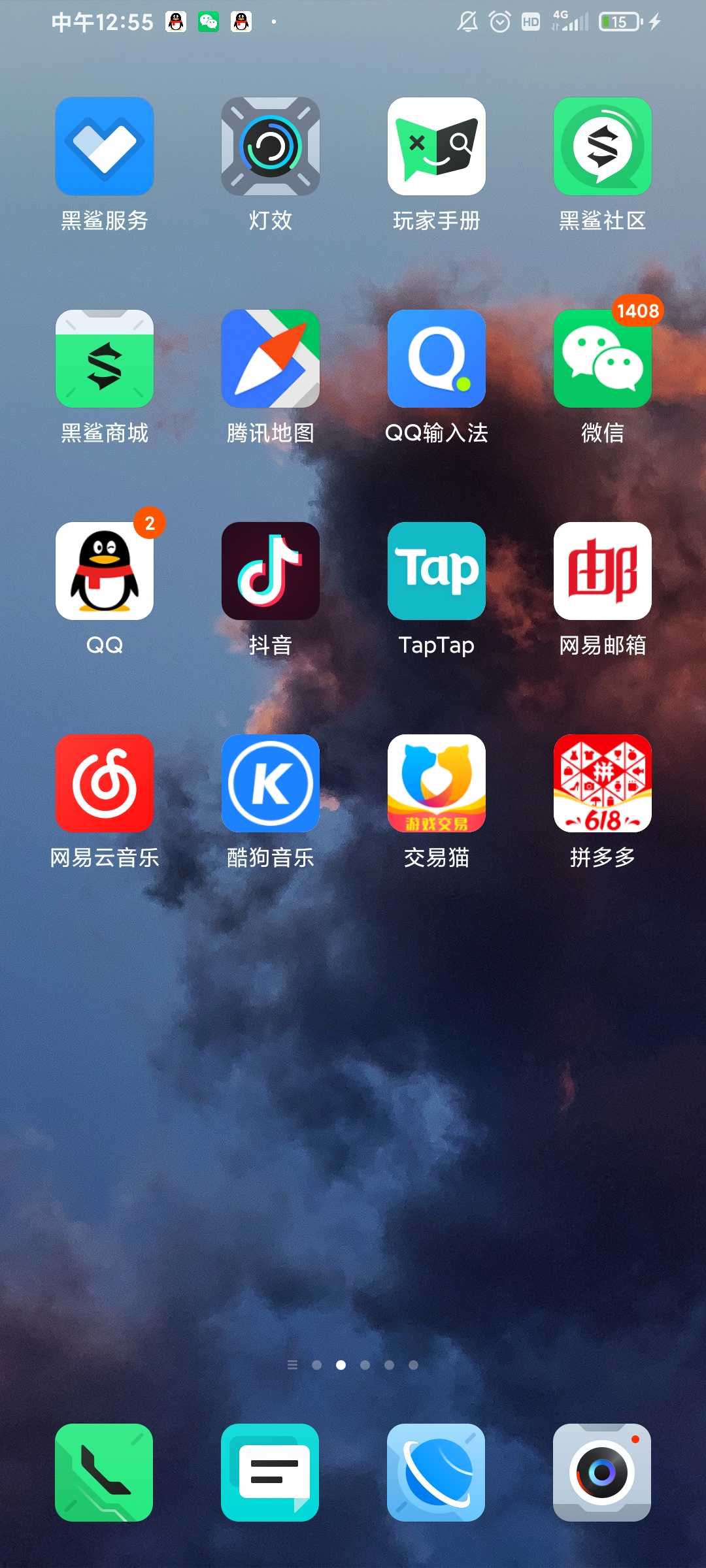The height and width of the screenshot is (1568, 706).
Task: Open 网易邮箱 mail app
Action: 603,571
